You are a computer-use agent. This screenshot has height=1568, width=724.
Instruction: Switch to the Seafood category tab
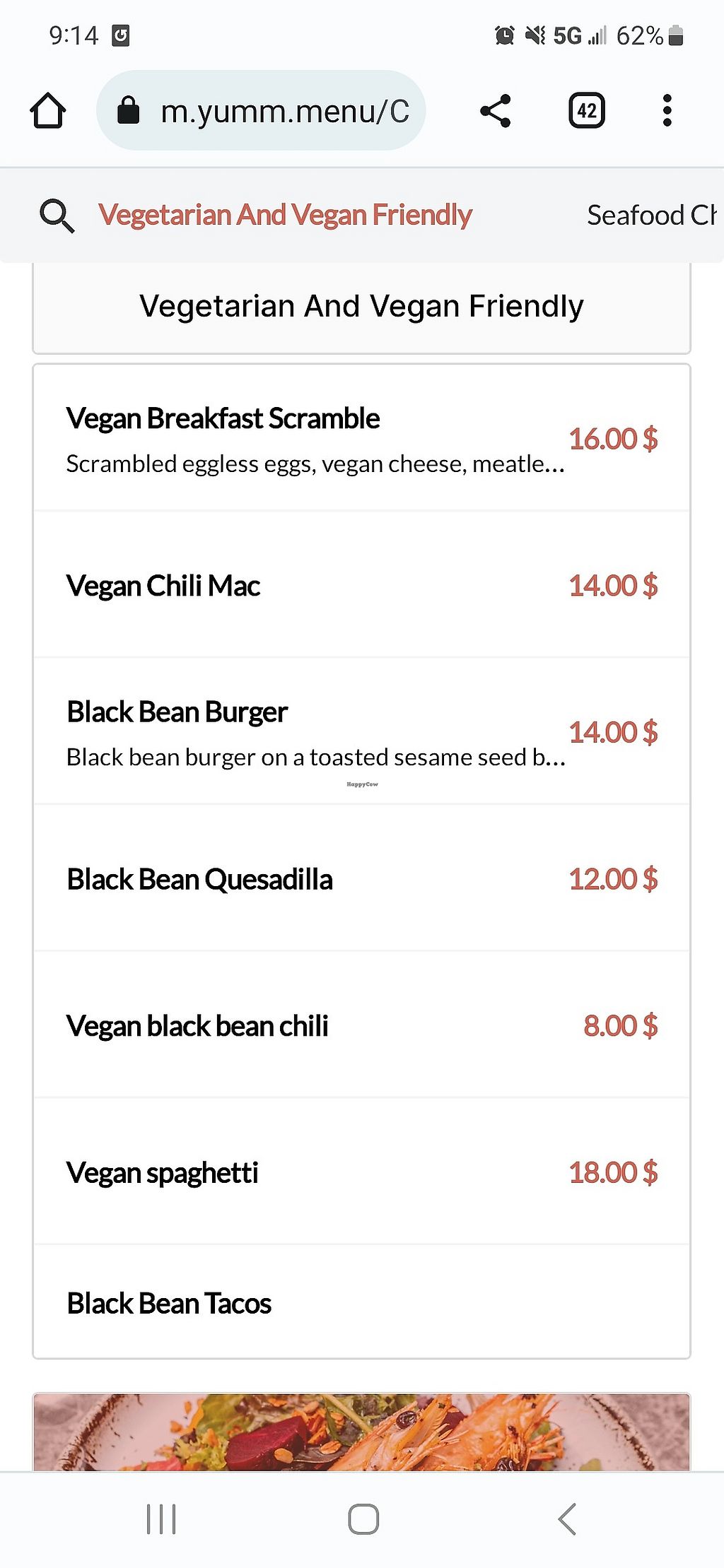click(650, 216)
